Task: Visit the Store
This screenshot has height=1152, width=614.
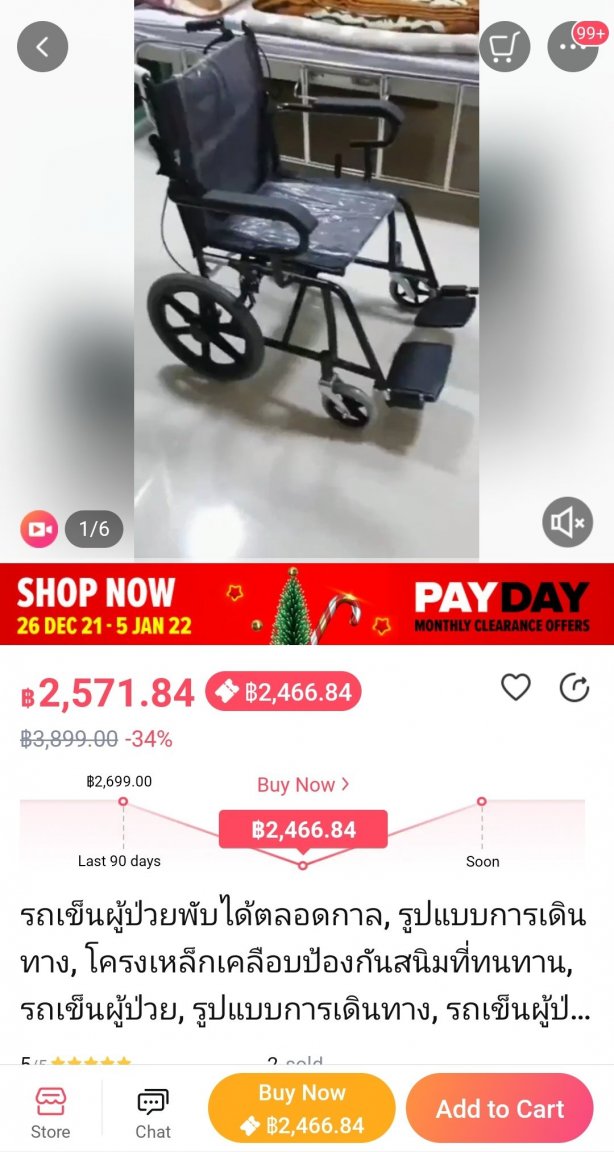Action: [50, 1112]
